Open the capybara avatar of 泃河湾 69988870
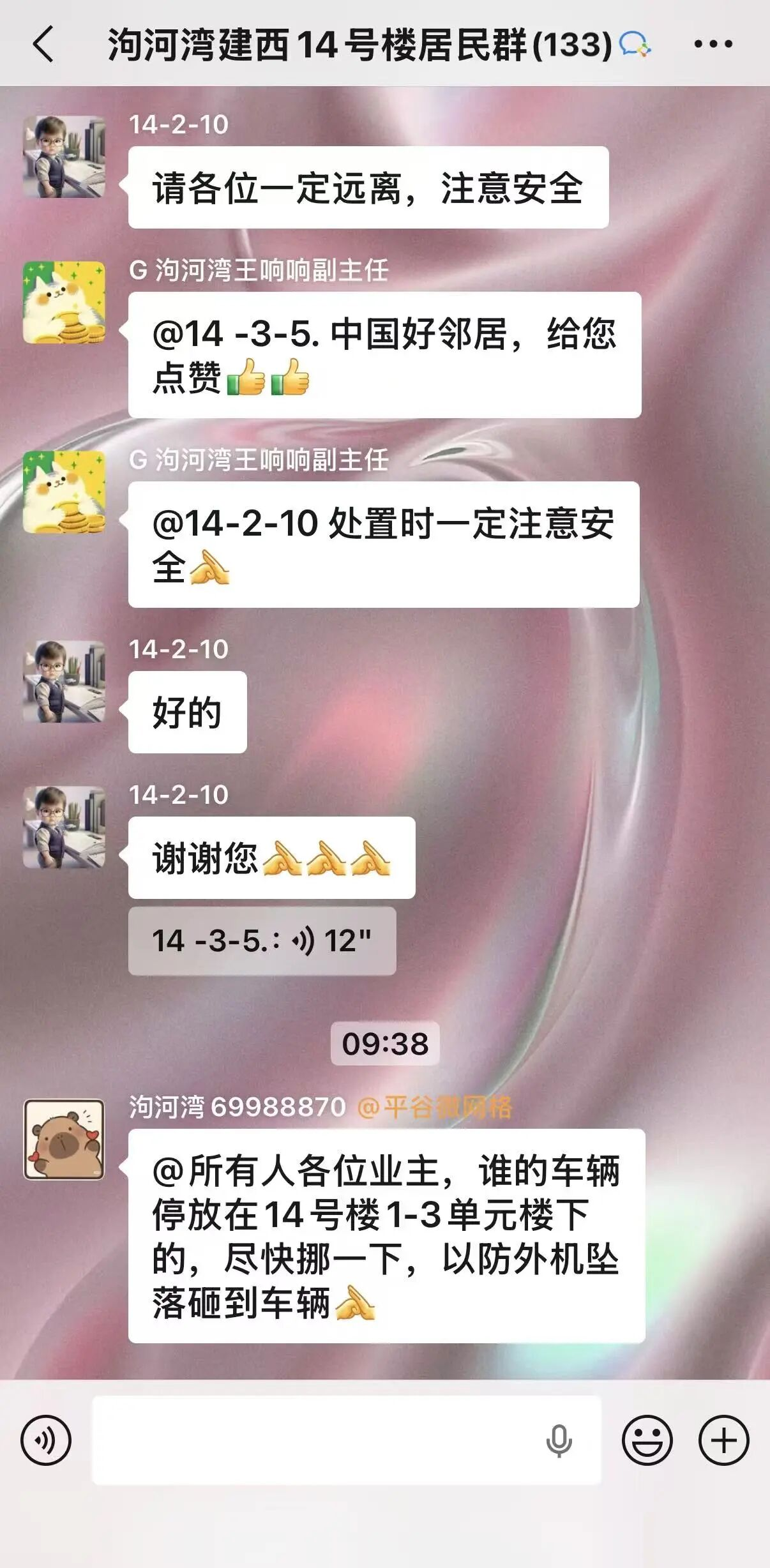Screen dimensions: 770x1568 point(64,1140)
